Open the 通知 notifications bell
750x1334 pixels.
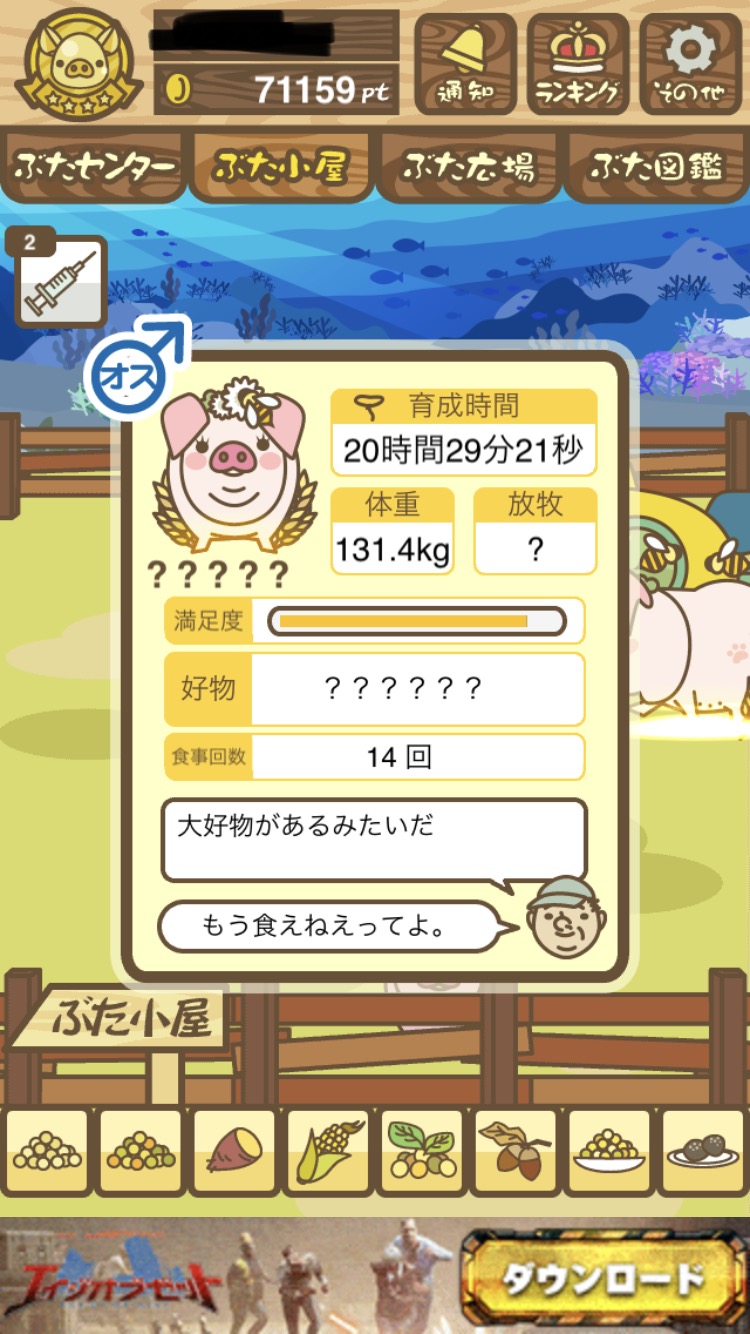tap(465, 63)
